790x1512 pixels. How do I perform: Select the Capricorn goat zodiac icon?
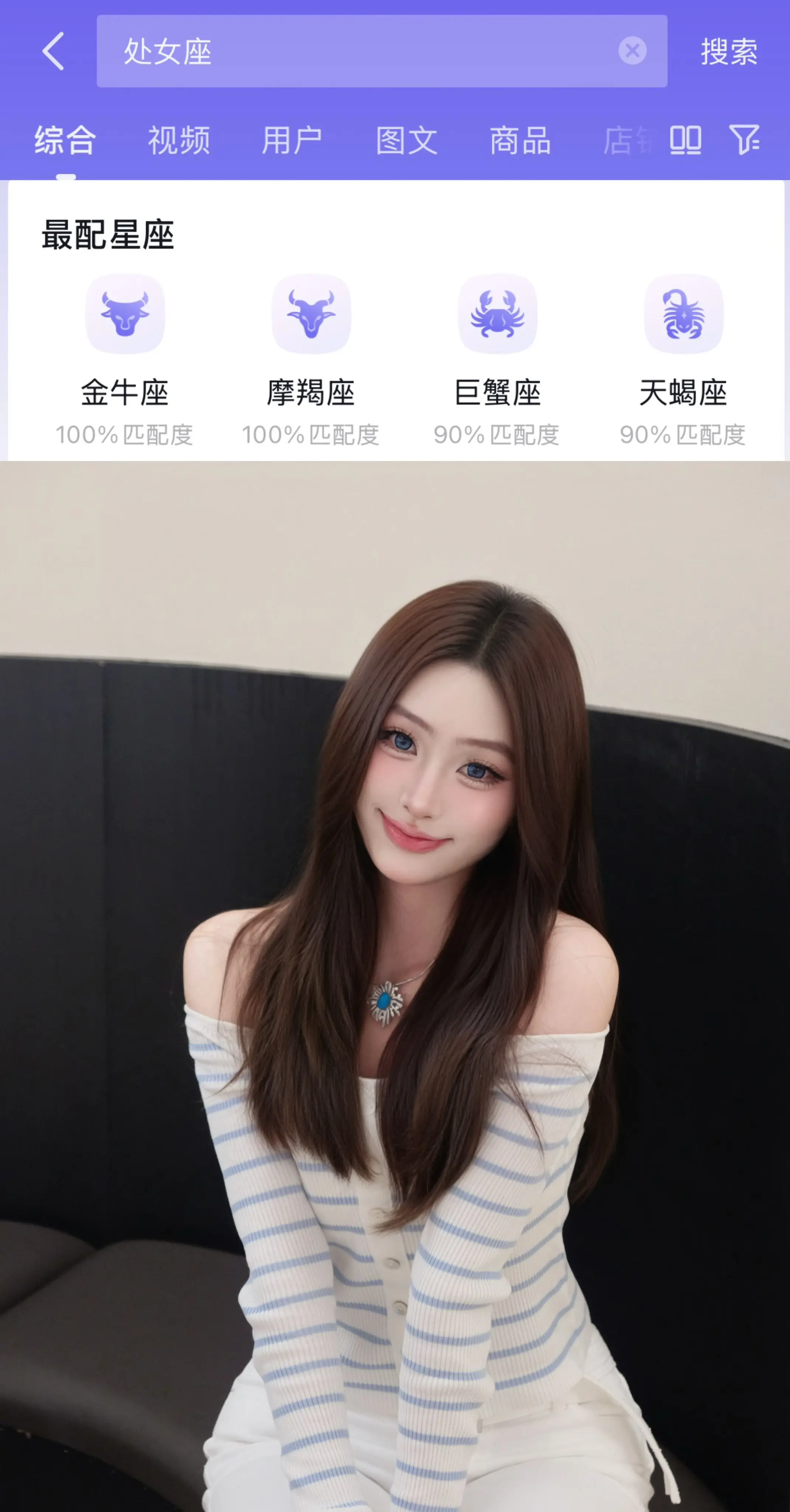coord(312,315)
